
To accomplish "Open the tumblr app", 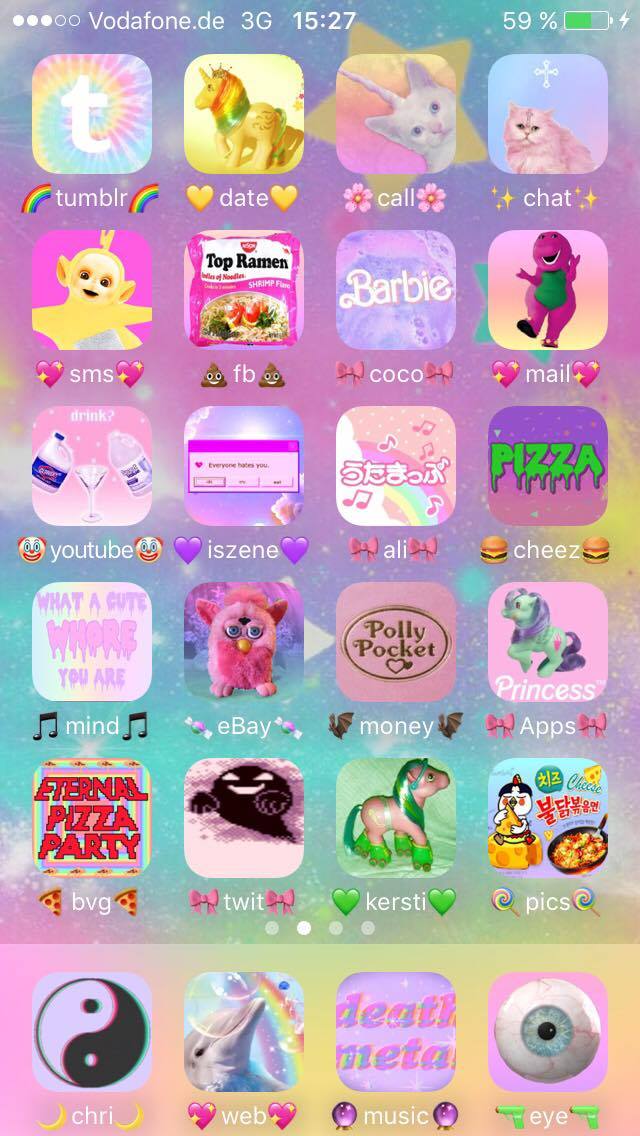I will pos(92,114).
